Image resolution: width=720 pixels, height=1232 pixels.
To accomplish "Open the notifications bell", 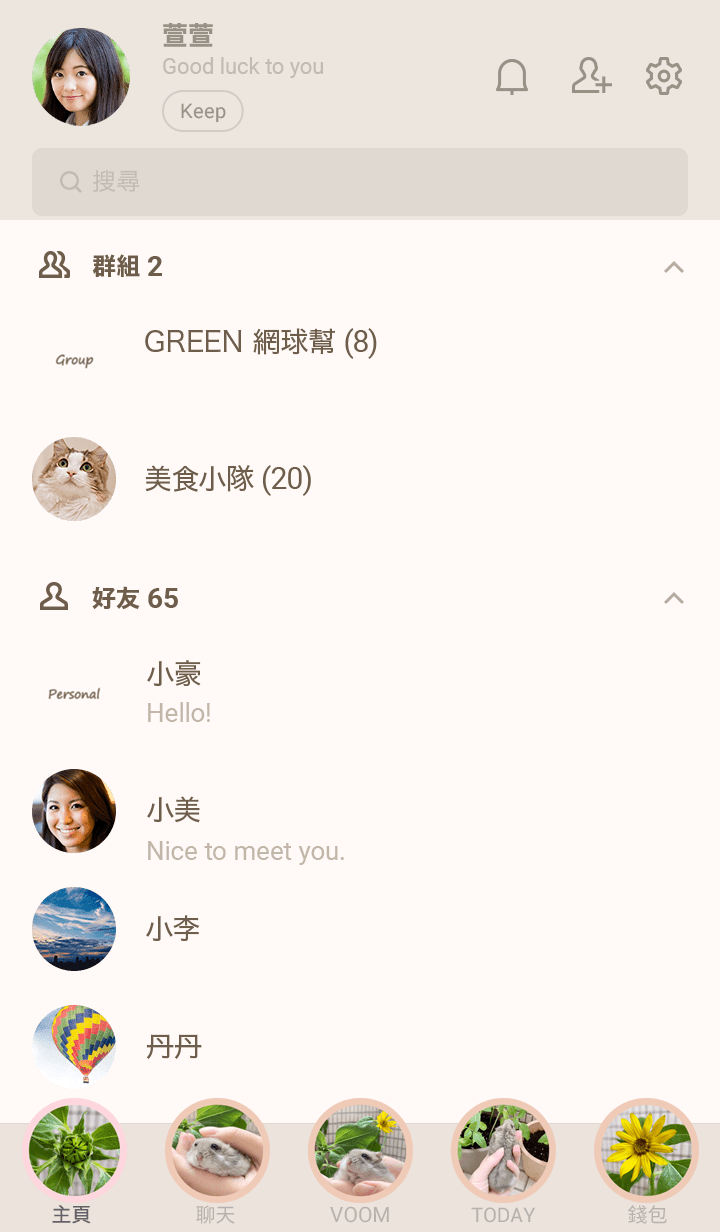I will (x=512, y=77).
